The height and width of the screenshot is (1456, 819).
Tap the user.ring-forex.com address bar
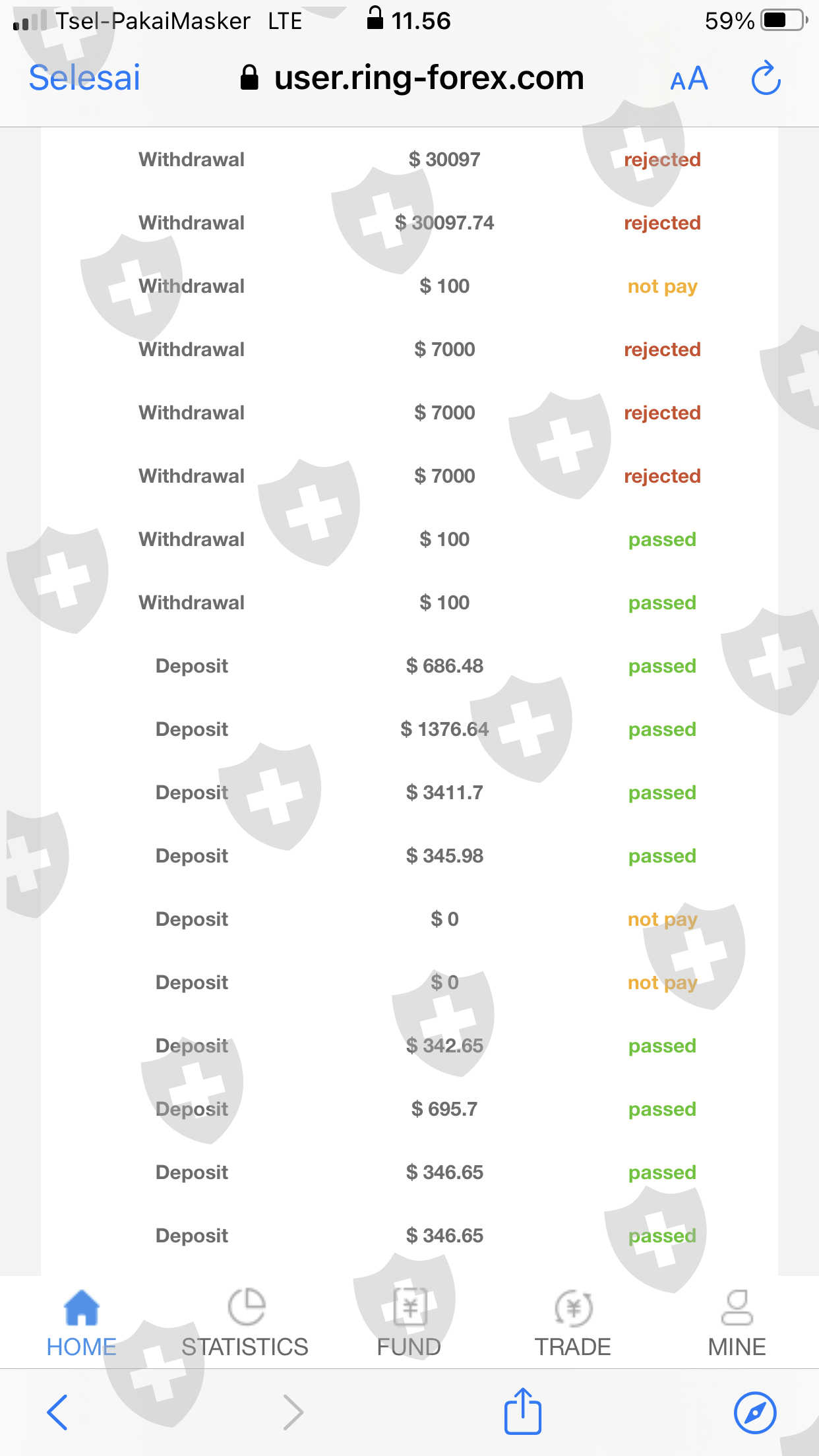pyautogui.click(x=413, y=78)
